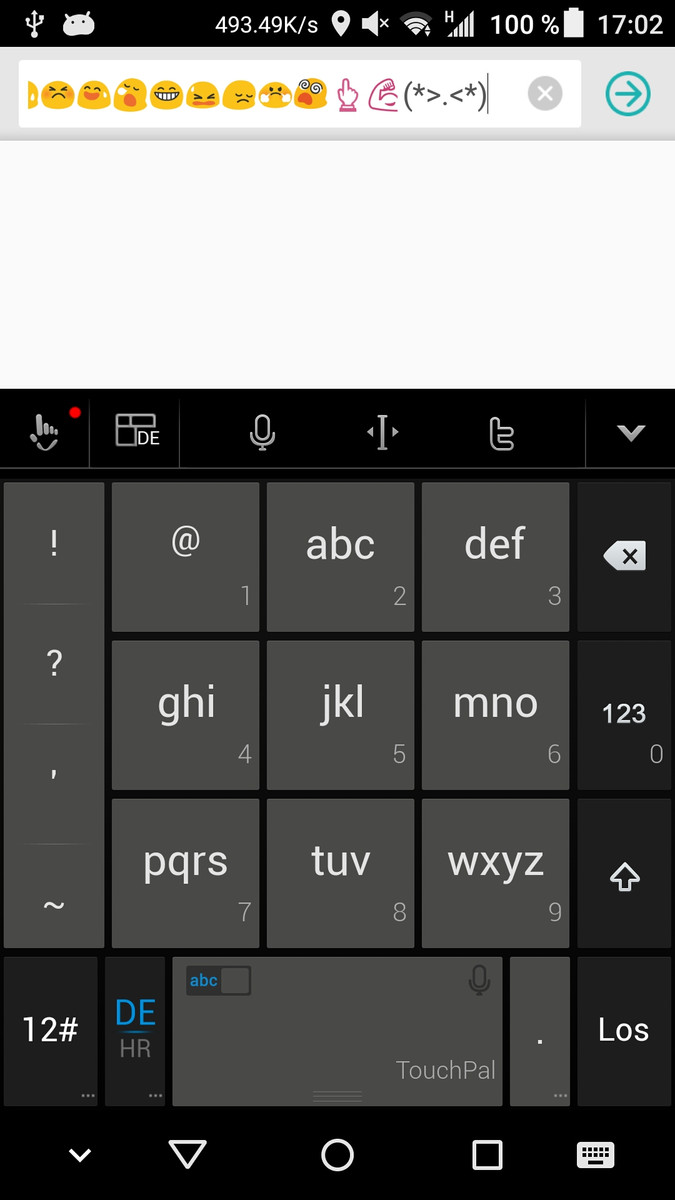Open the 12# symbols layout
Image resolution: width=675 pixels, height=1200 pixels.
click(50, 1030)
